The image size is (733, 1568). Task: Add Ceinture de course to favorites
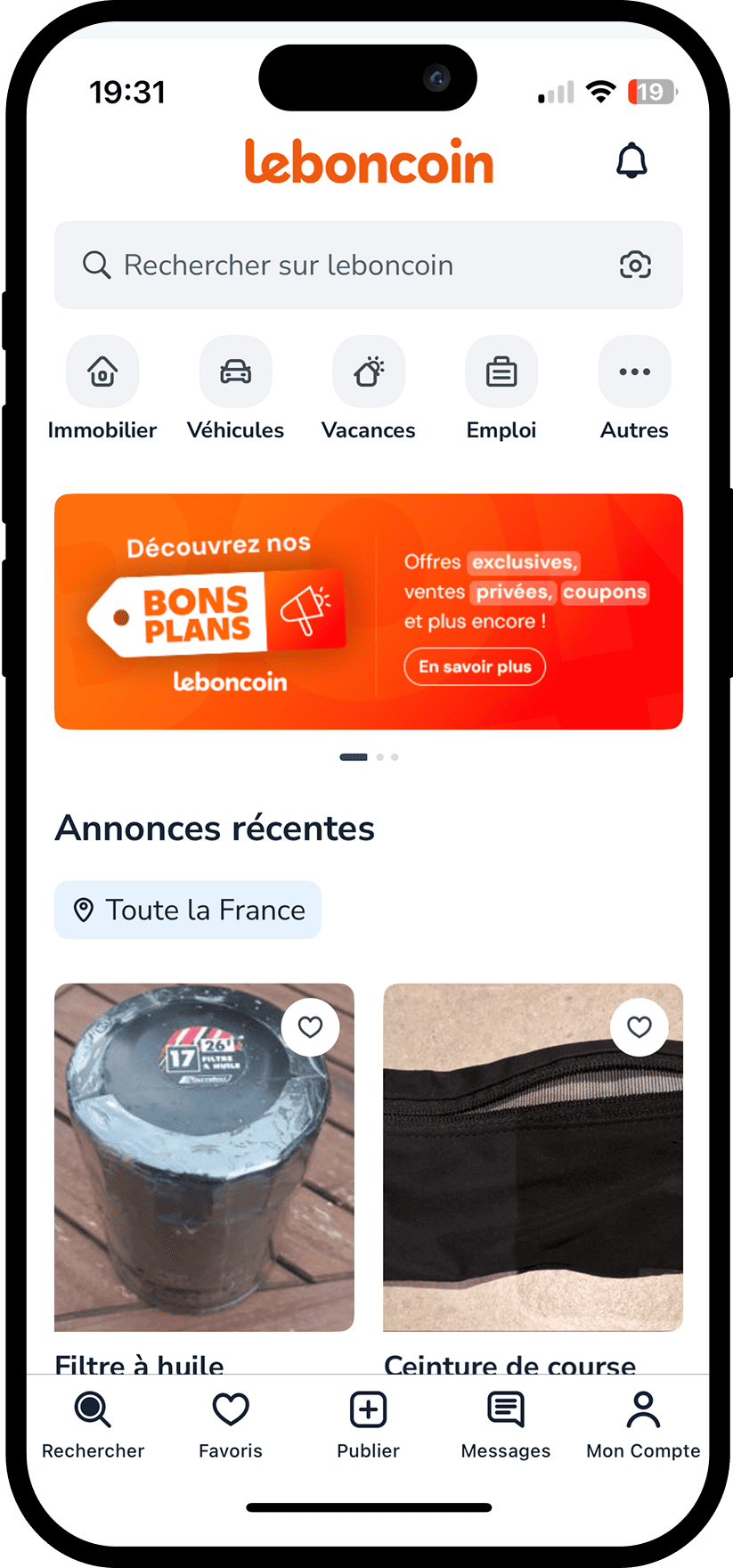(x=639, y=1026)
